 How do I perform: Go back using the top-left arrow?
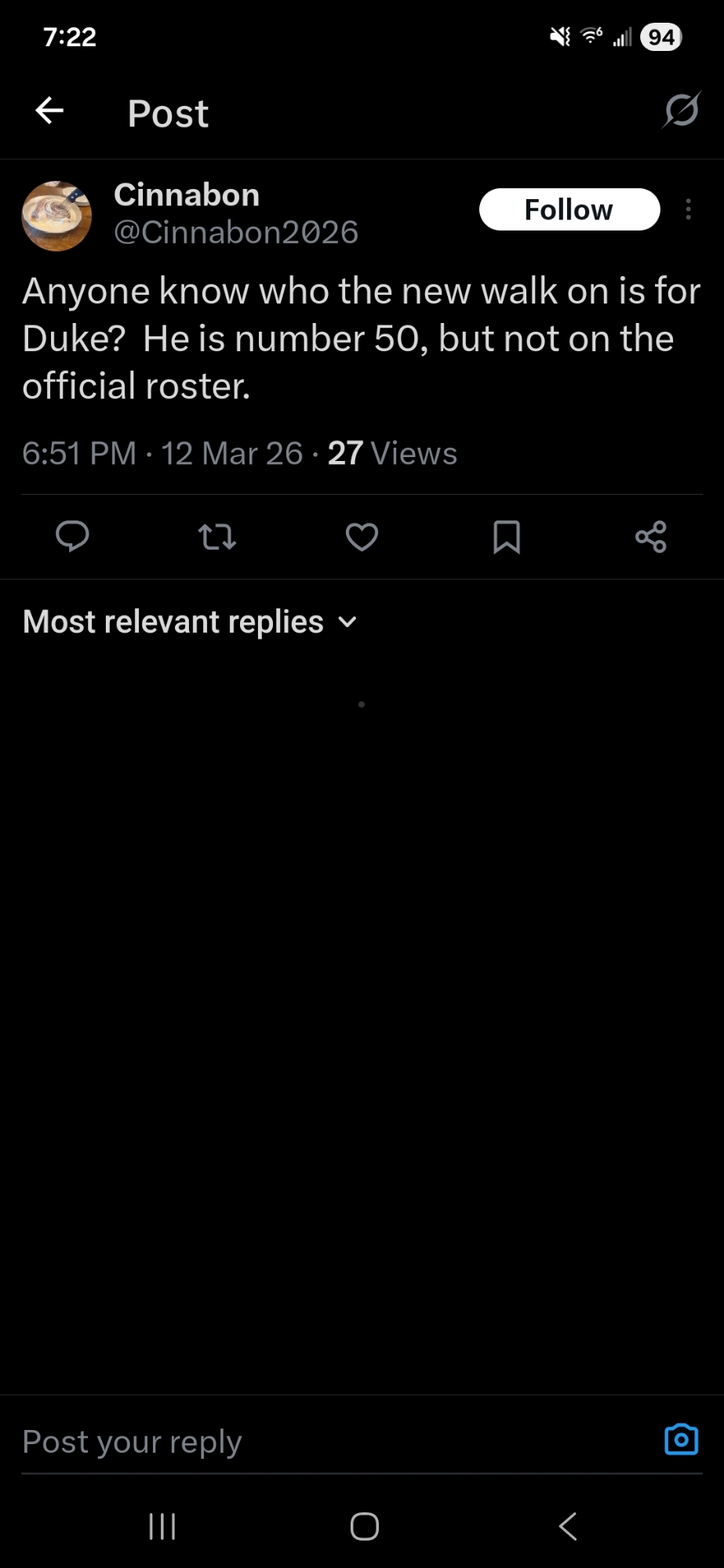[x=49, y=111]
